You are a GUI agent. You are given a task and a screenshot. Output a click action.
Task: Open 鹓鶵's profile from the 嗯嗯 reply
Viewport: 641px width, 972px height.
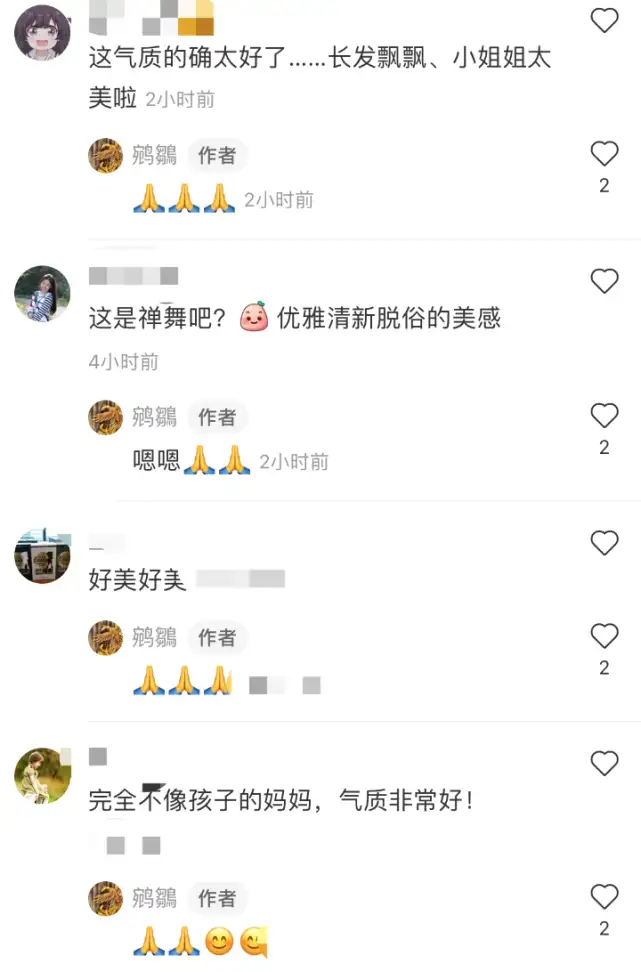[105, 417]
